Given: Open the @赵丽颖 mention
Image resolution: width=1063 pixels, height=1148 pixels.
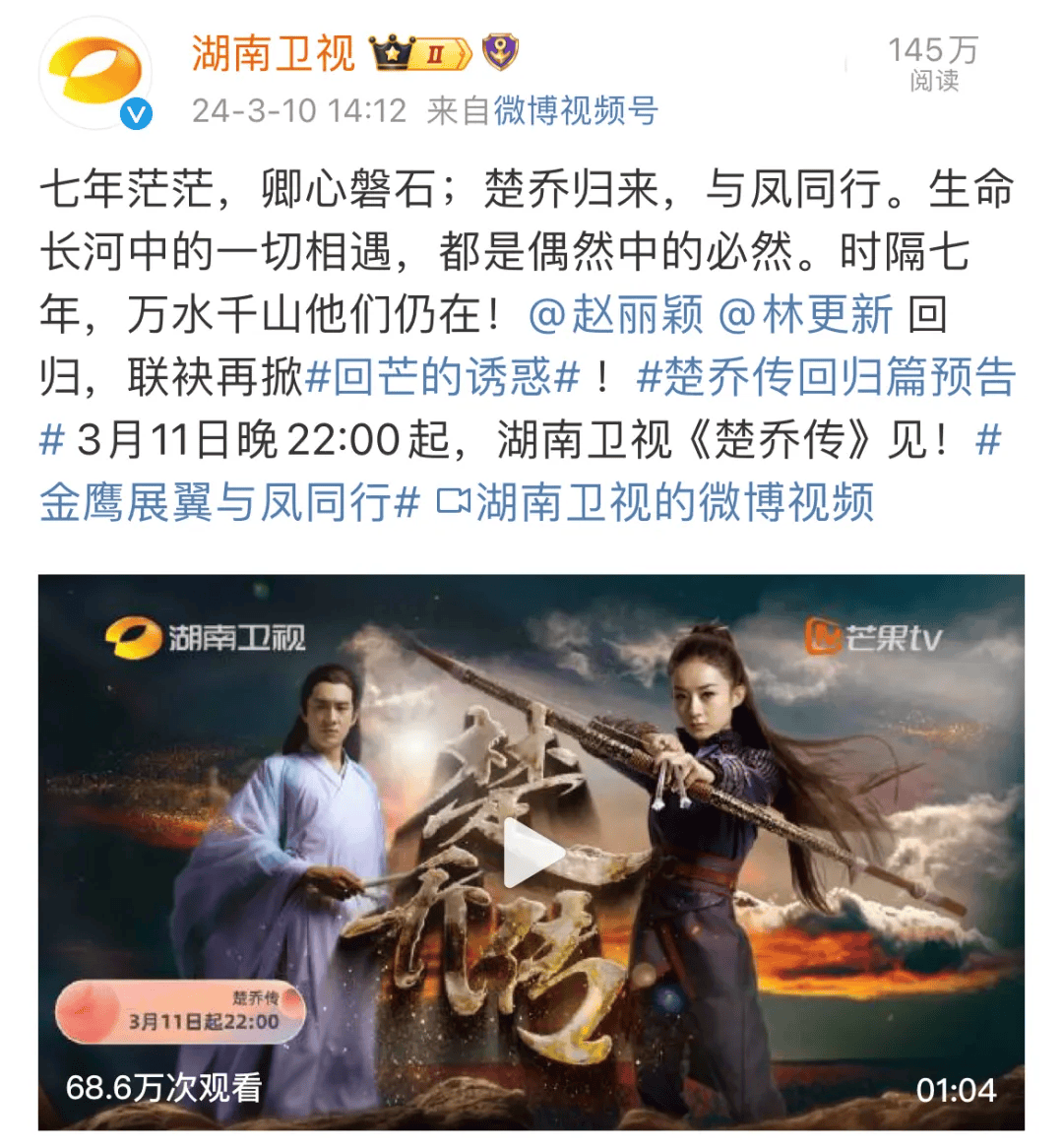Looking at the screenshot, I should (x=616, y=315).
